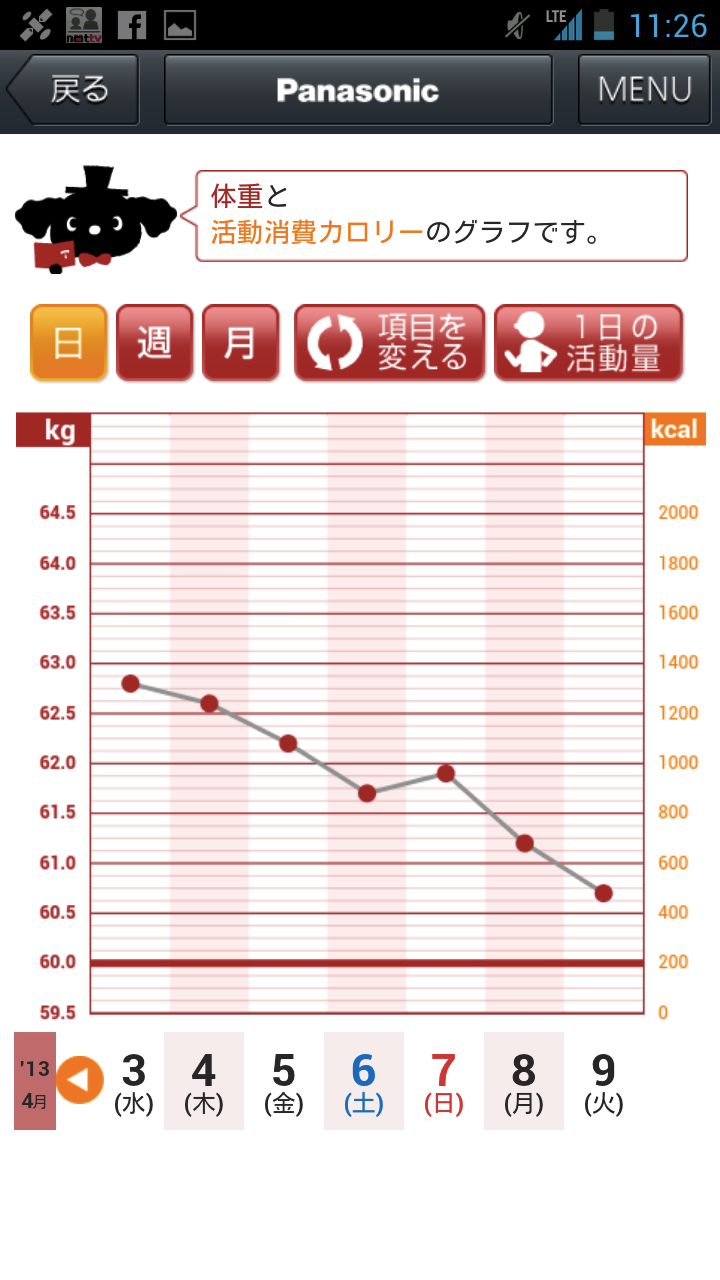This screenshot has height=1280, width=720.
Task: Open the MENU button
Action: tap(644, 90)
